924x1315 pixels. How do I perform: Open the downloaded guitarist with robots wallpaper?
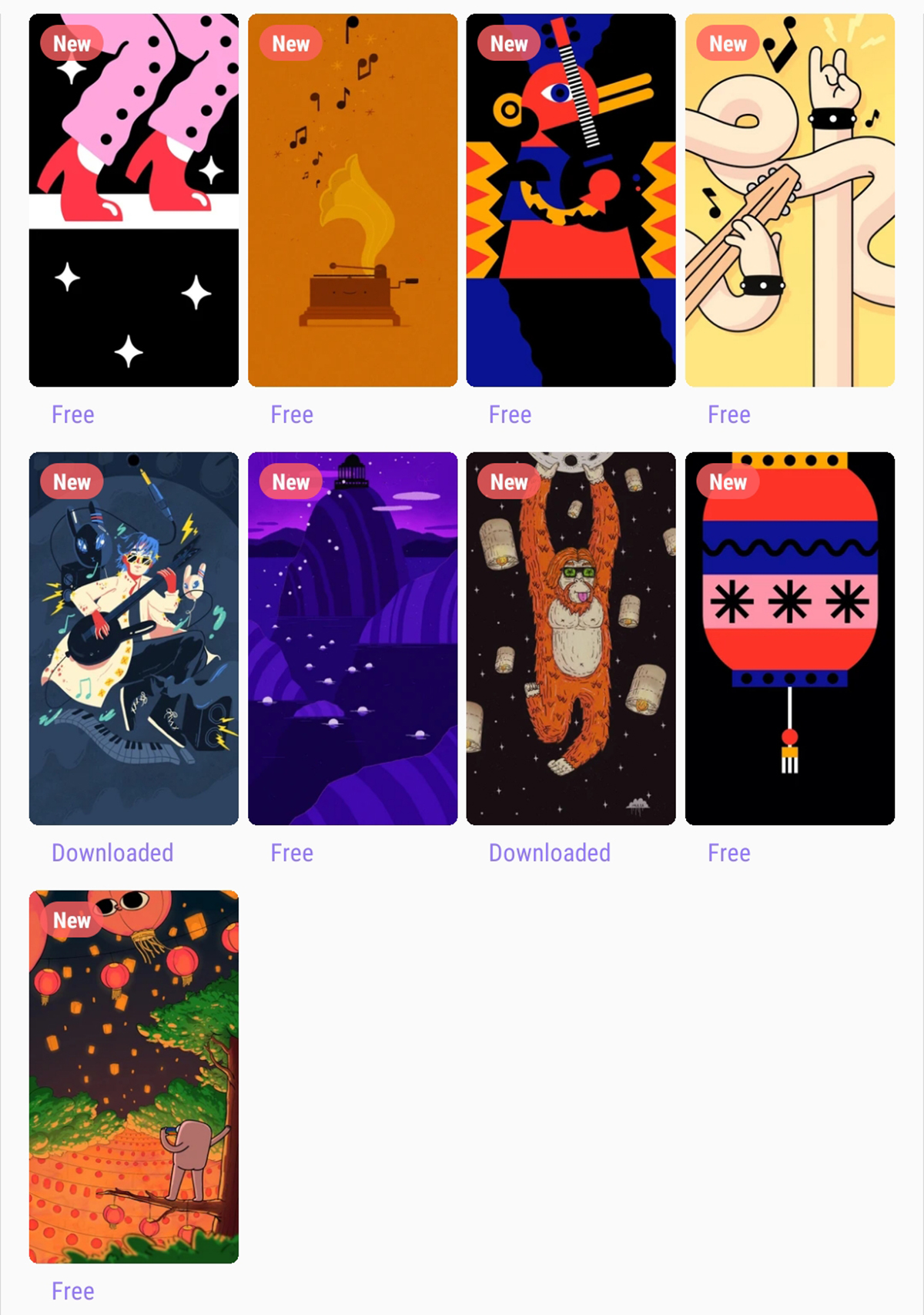click(x=134, y=638)
